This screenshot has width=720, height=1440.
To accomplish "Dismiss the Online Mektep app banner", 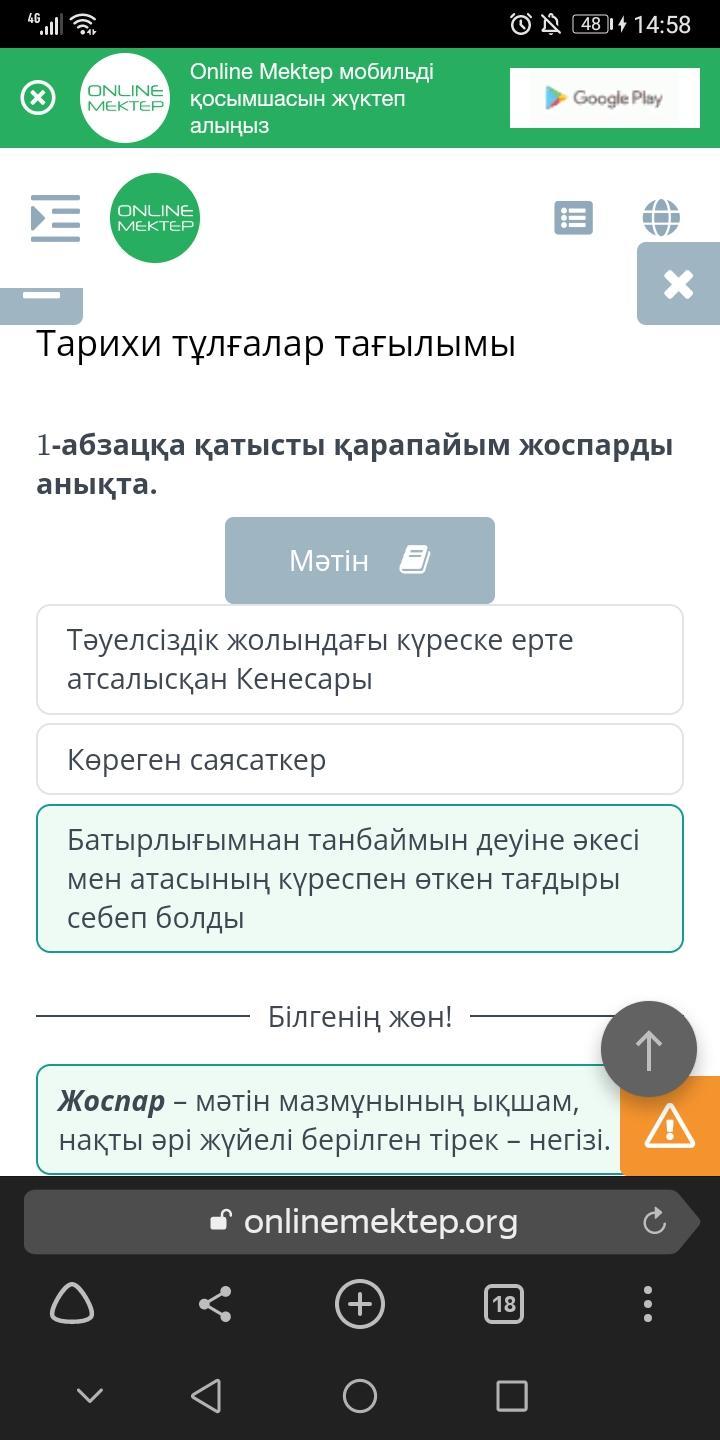I will [38, 98].
